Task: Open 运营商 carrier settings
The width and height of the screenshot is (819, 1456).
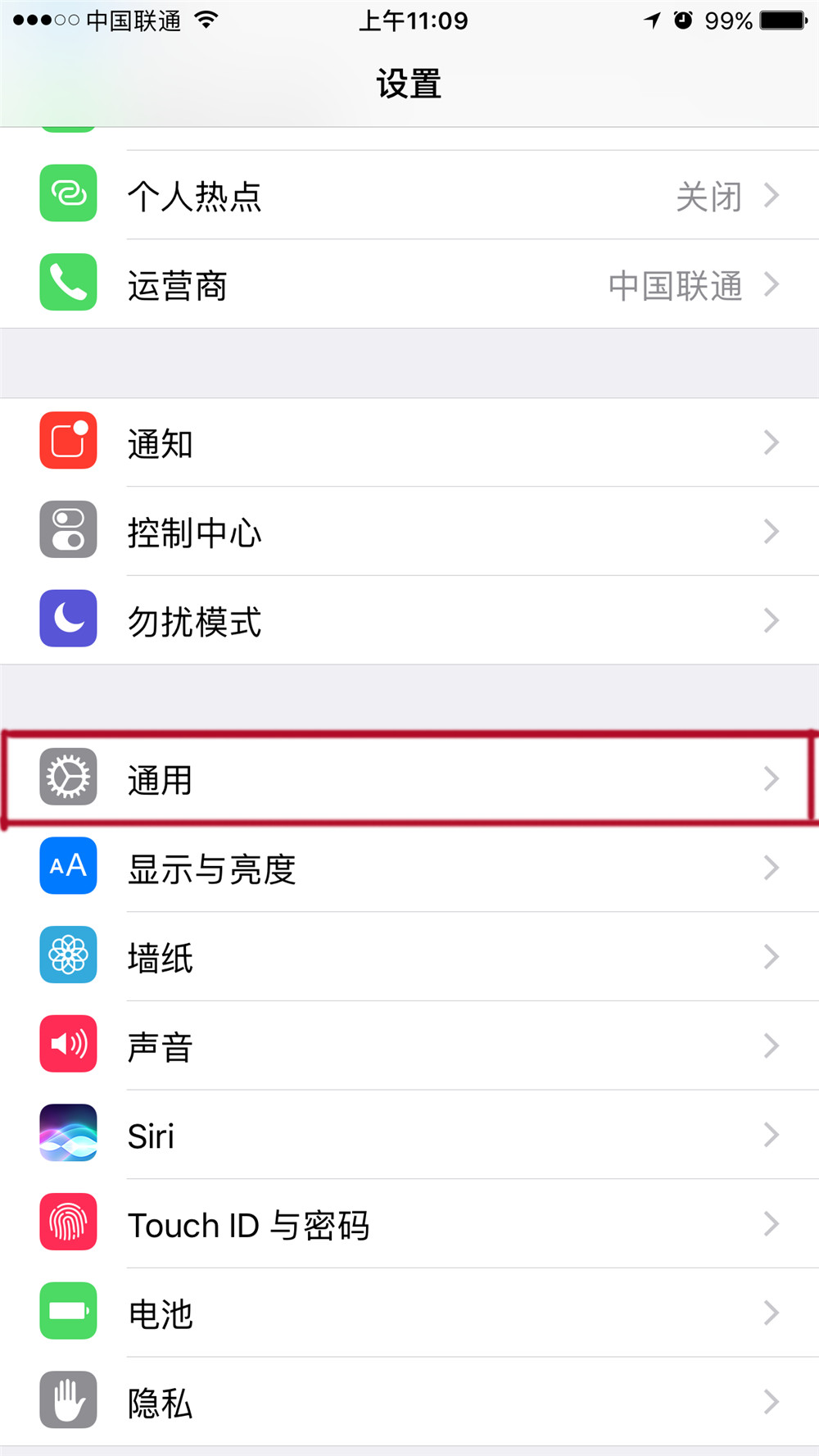Action: coord(409,284)
